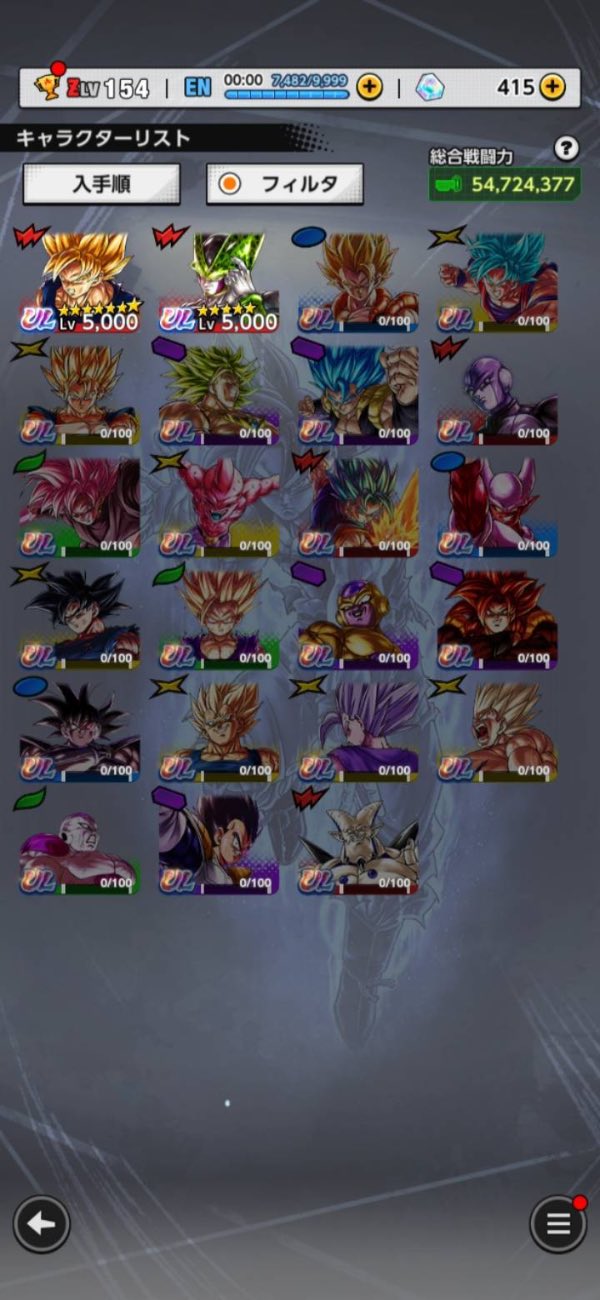Open the Super Saiyan Rosé Goku Black card
The height and width of the screenshot is (1300, 600).
pyautogui.click(x=80, y=506)
